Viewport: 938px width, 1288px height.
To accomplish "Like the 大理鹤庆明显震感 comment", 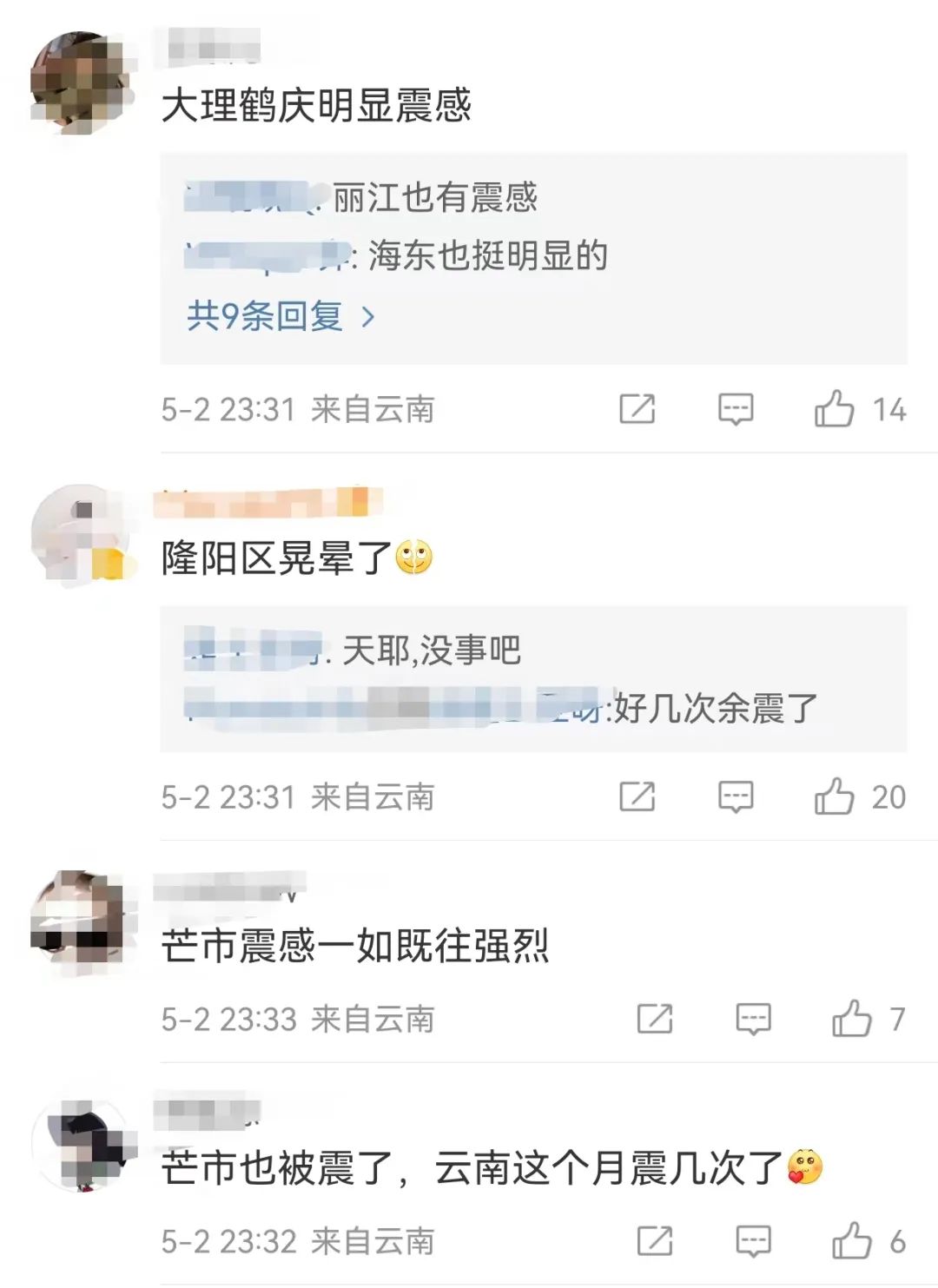I will coord(835,409).
